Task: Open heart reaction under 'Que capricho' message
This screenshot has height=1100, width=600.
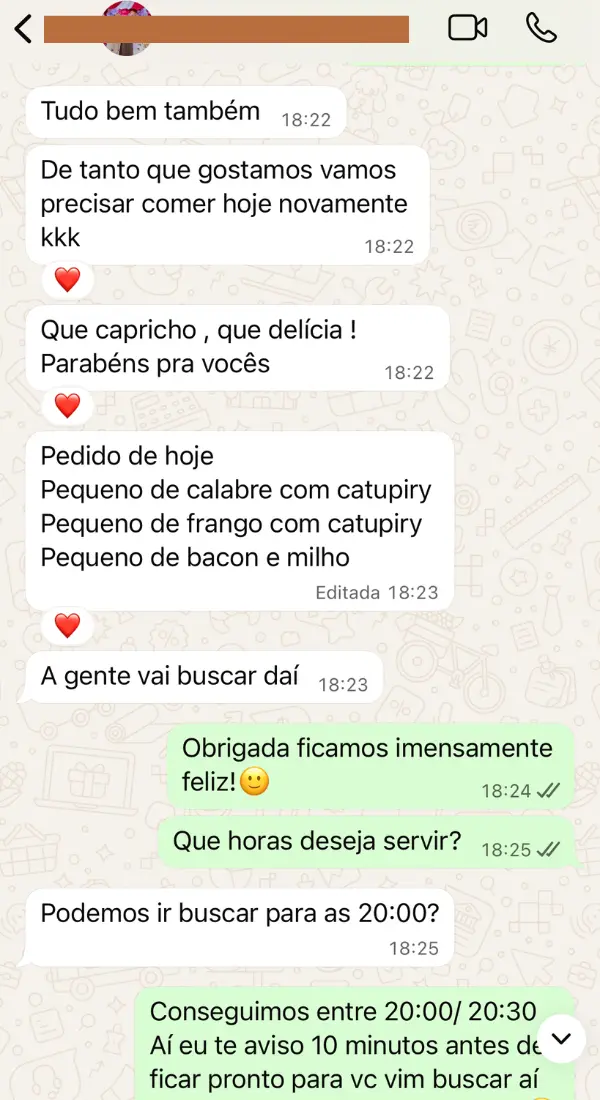Action: click(x=67, y=406)
